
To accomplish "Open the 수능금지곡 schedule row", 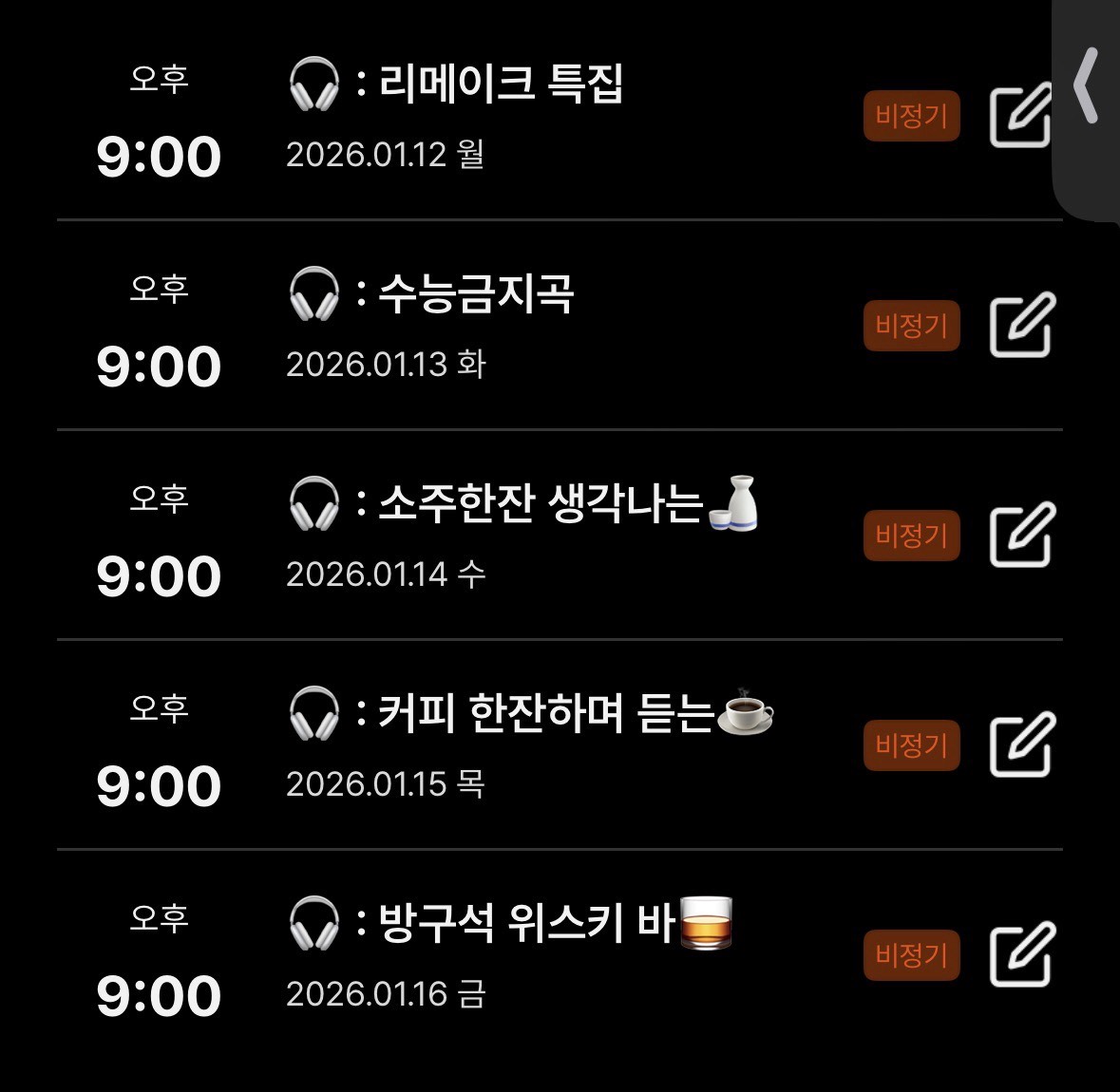I will 475,295.
